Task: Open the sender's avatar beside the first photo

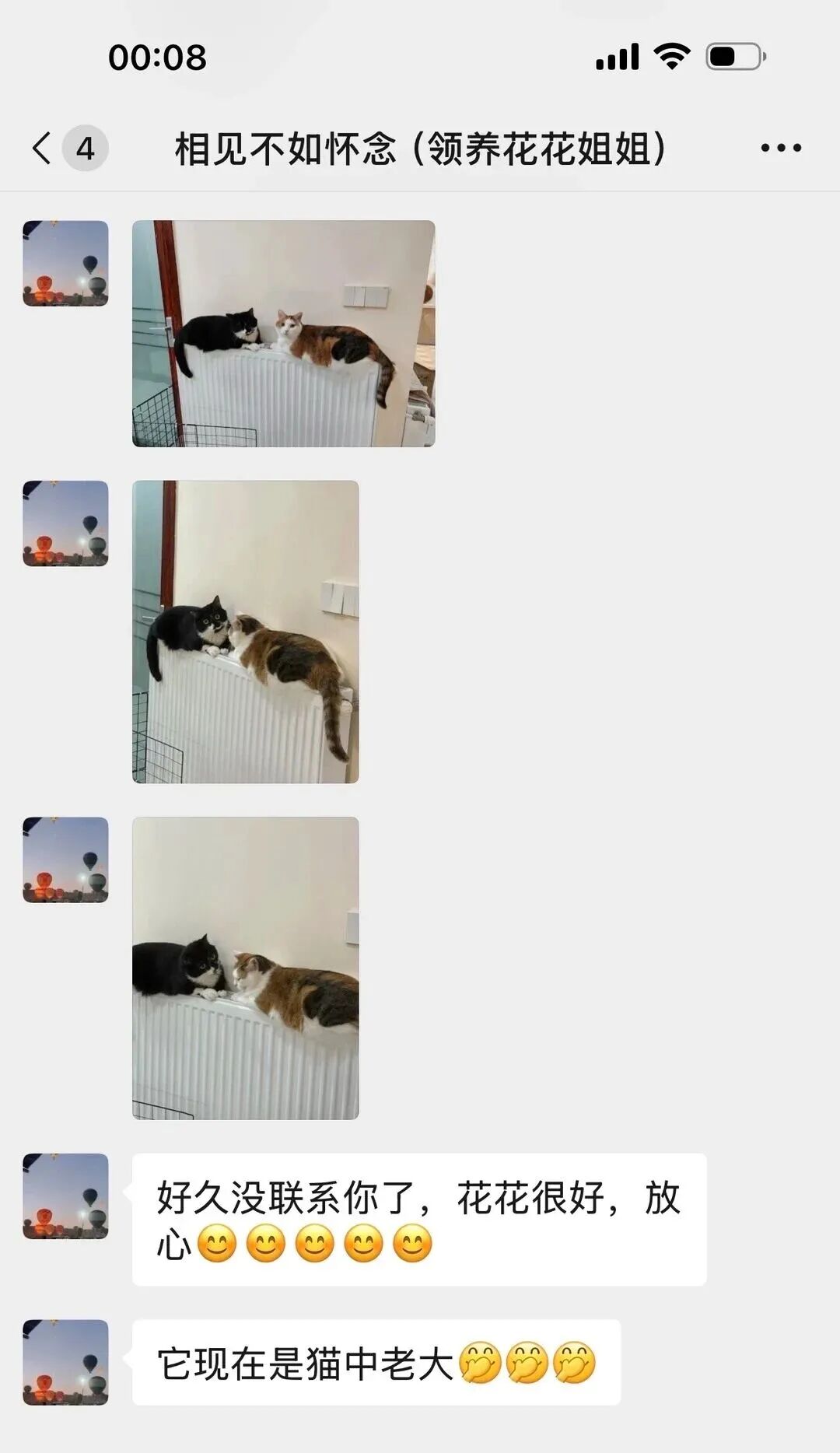Action: click(x=65, y=263)
